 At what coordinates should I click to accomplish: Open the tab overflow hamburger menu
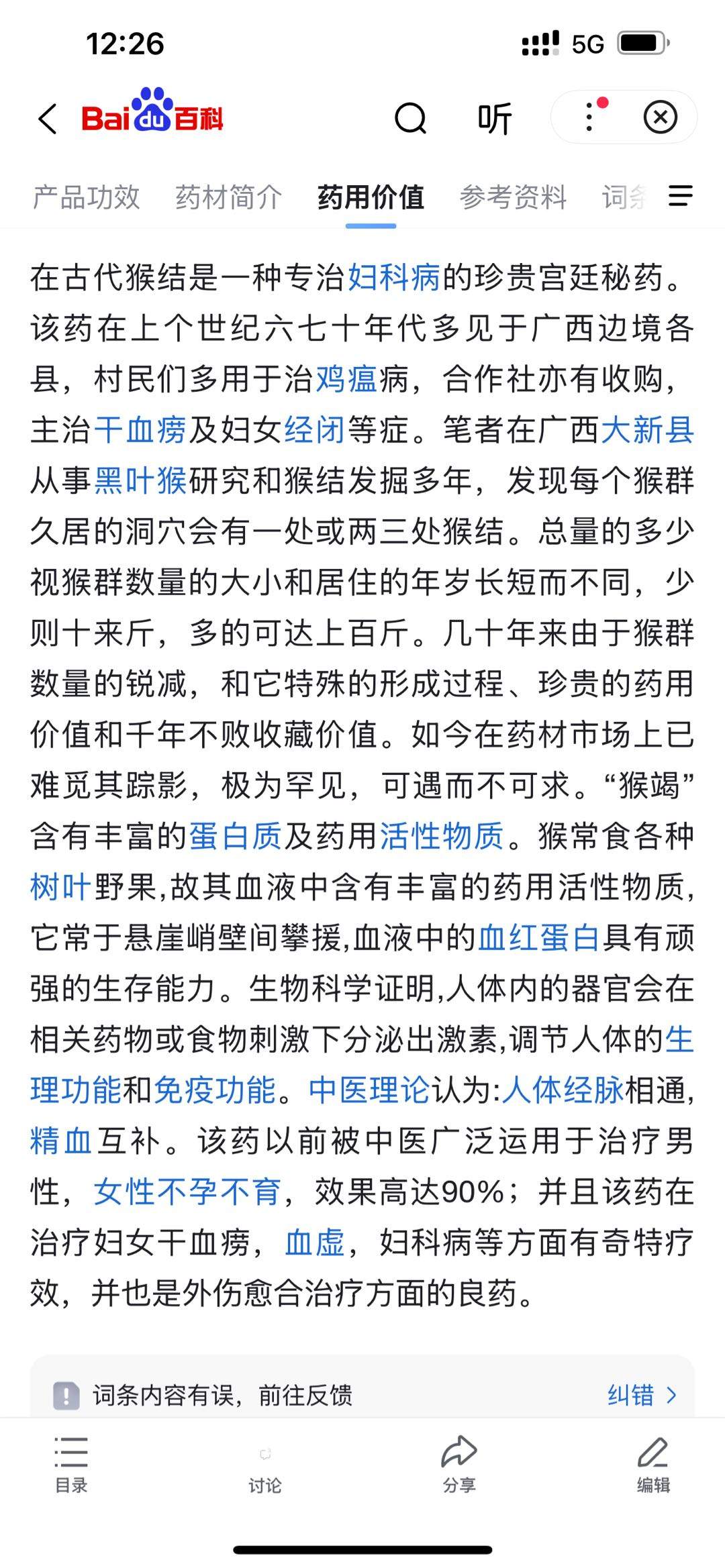[x=681, y=196]
